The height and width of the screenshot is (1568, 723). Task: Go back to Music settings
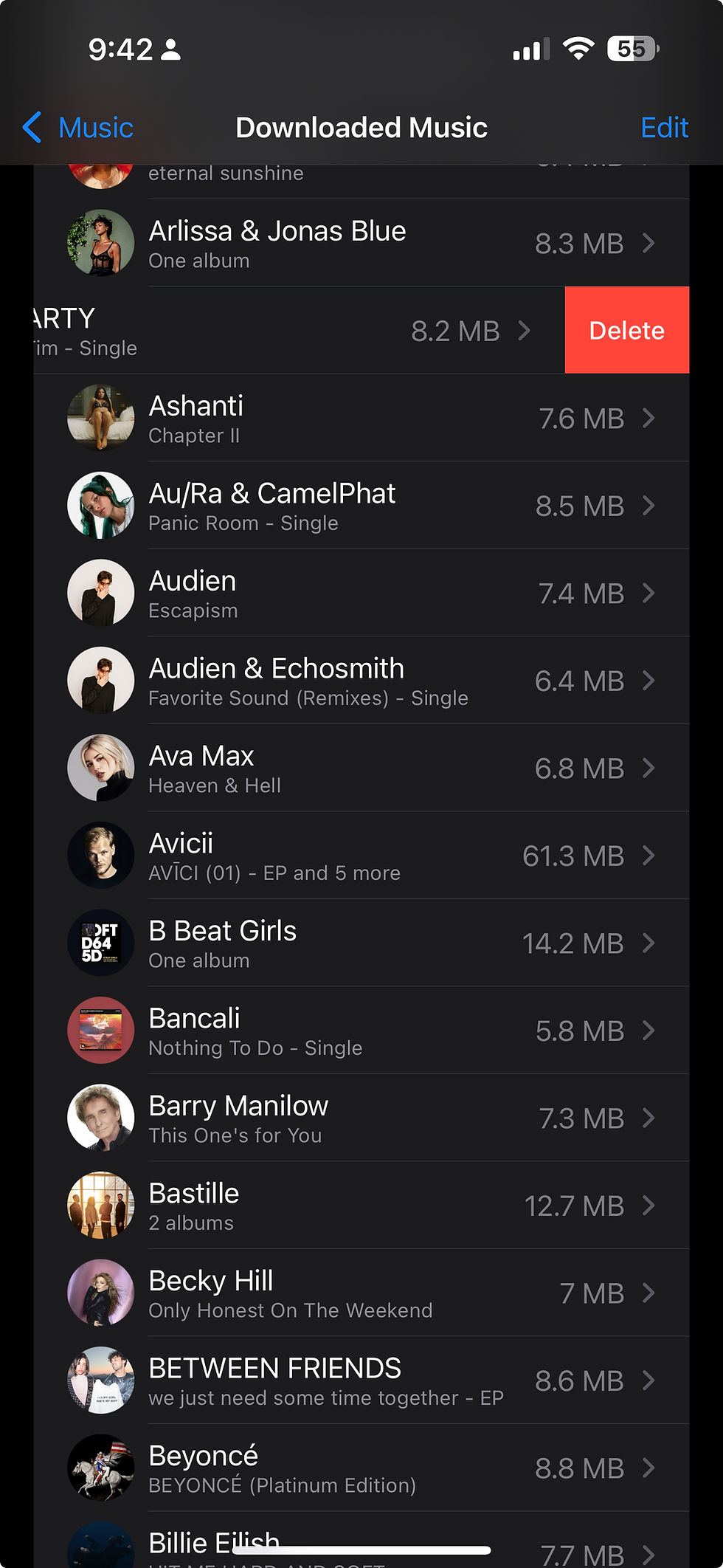tap(78, 128)
